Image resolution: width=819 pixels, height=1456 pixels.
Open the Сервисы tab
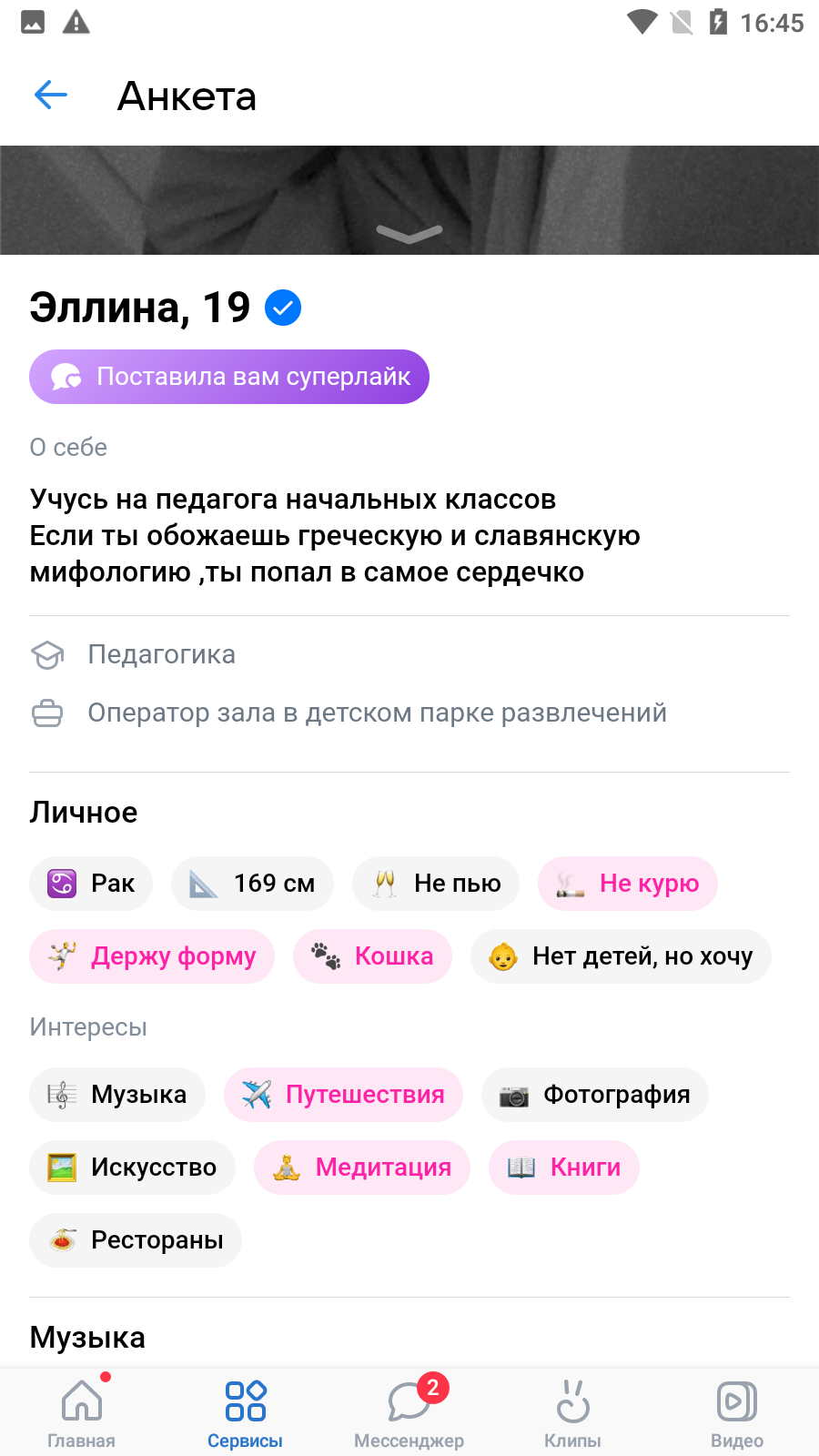(x=246, y=1412)
